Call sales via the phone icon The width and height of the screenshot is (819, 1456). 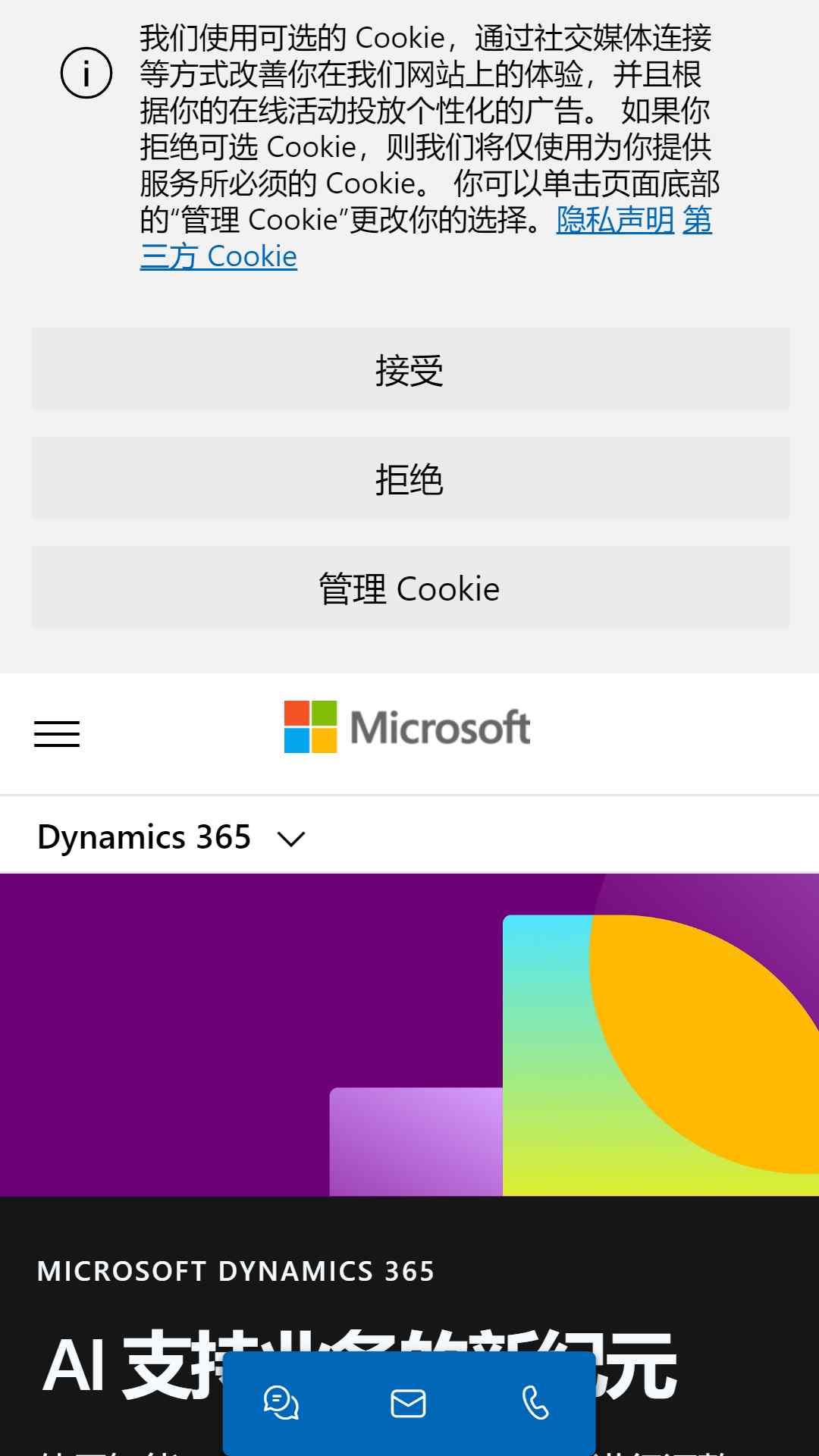point(535,1403)
